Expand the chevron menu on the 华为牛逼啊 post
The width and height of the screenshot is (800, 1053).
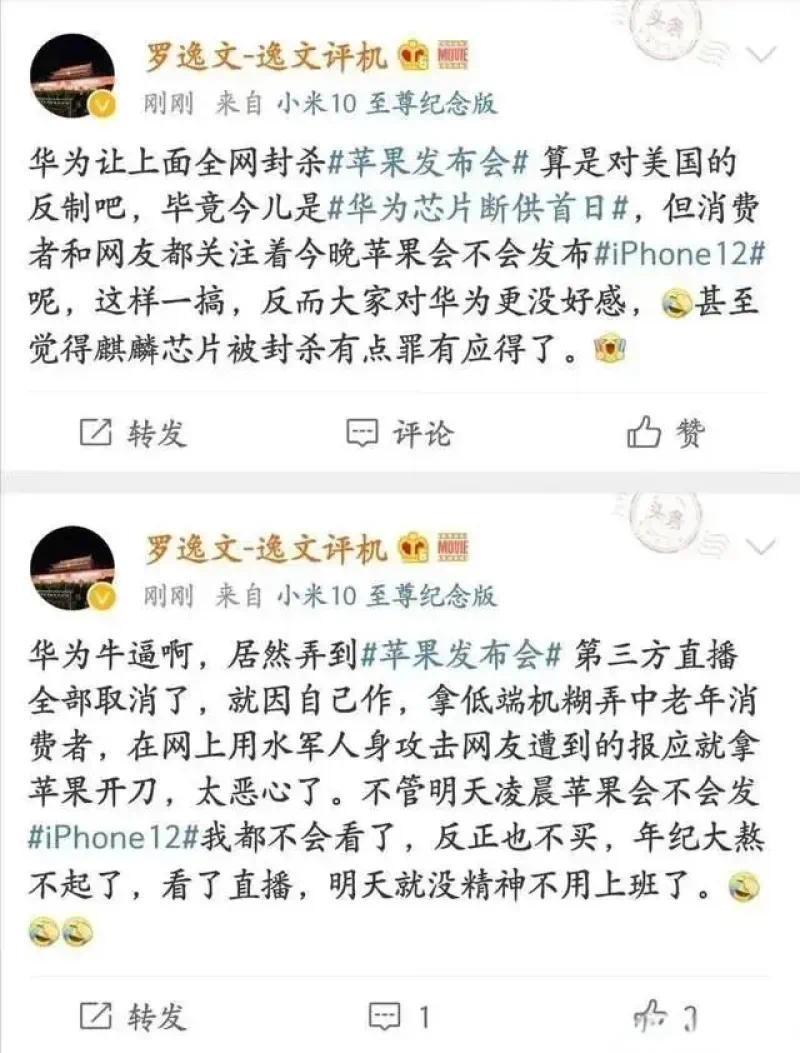(762, 546)
